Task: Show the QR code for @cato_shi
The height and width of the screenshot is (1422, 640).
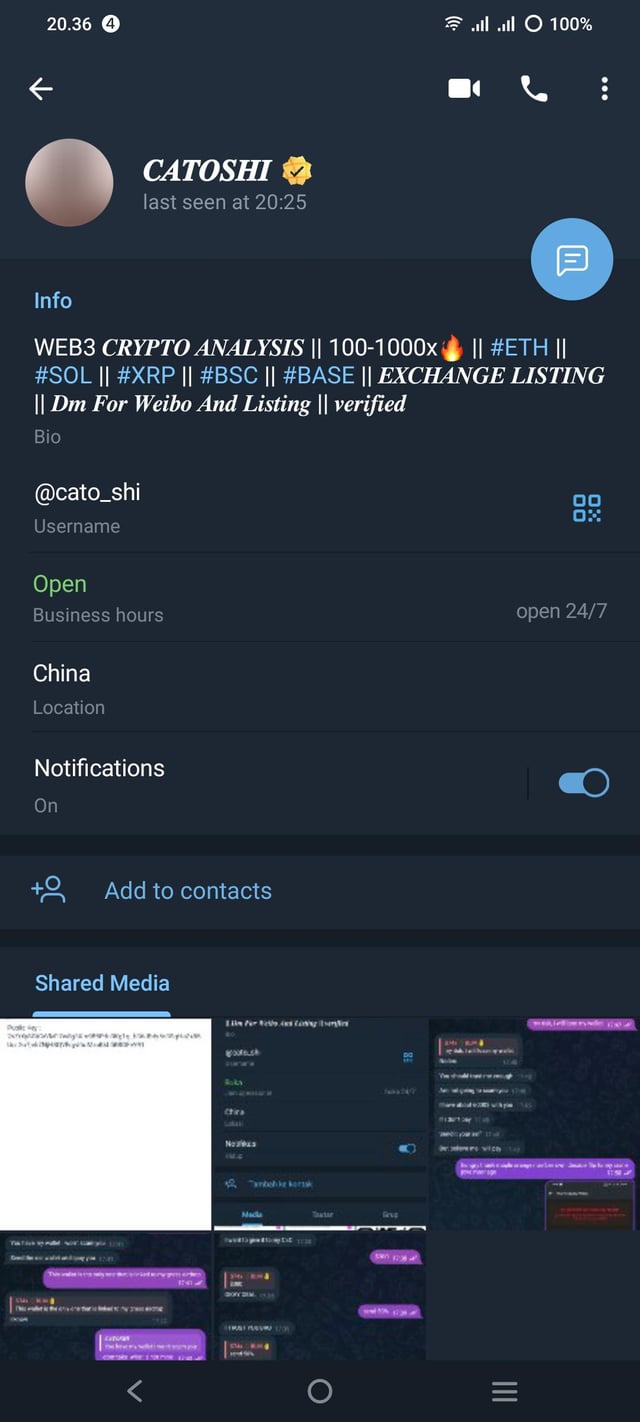Action: tap(587, 508)
